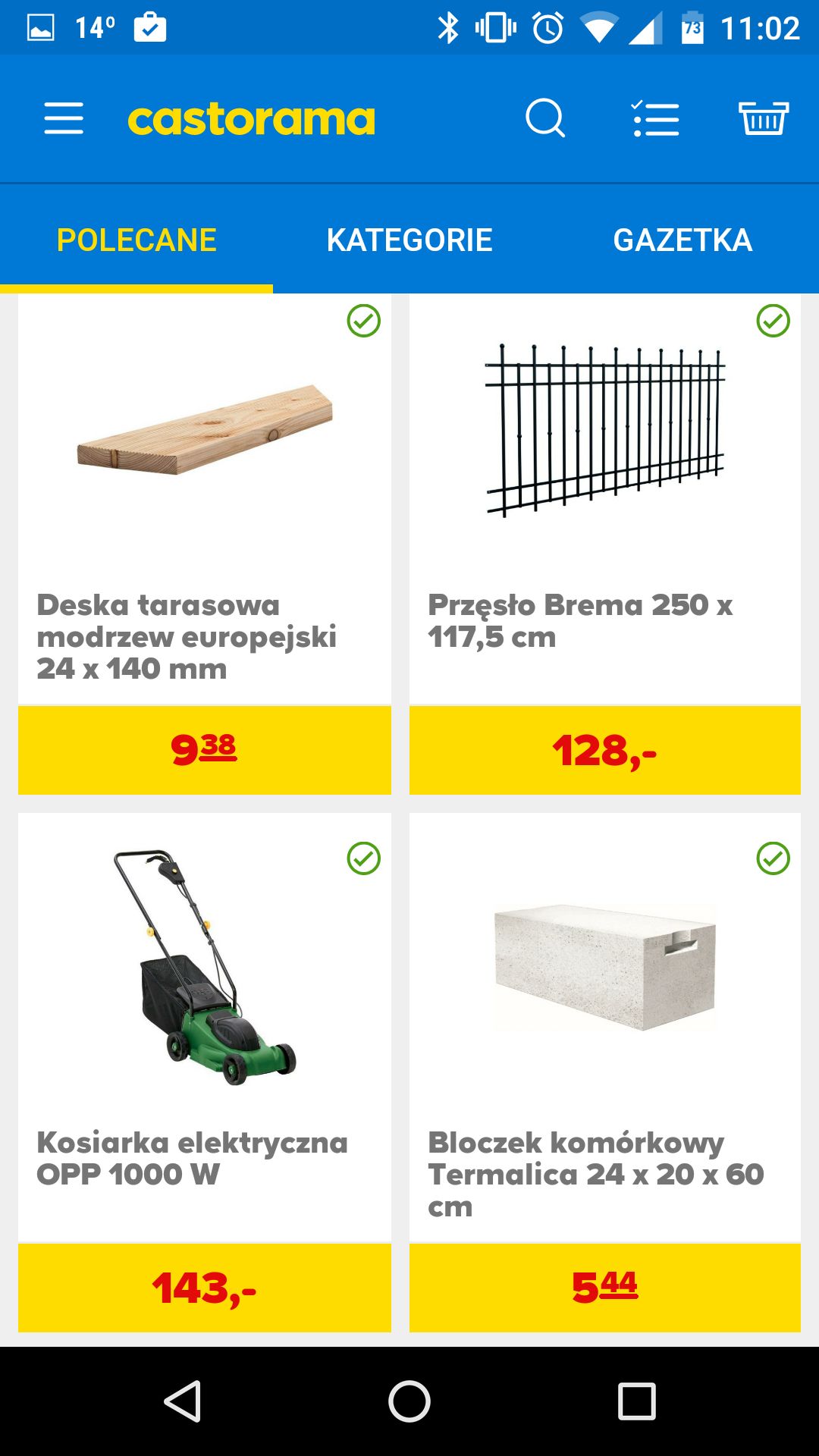Open Deska tarasowa modrzew europejski product
The image size is (819, 1456).
click(x=205, y=544)
